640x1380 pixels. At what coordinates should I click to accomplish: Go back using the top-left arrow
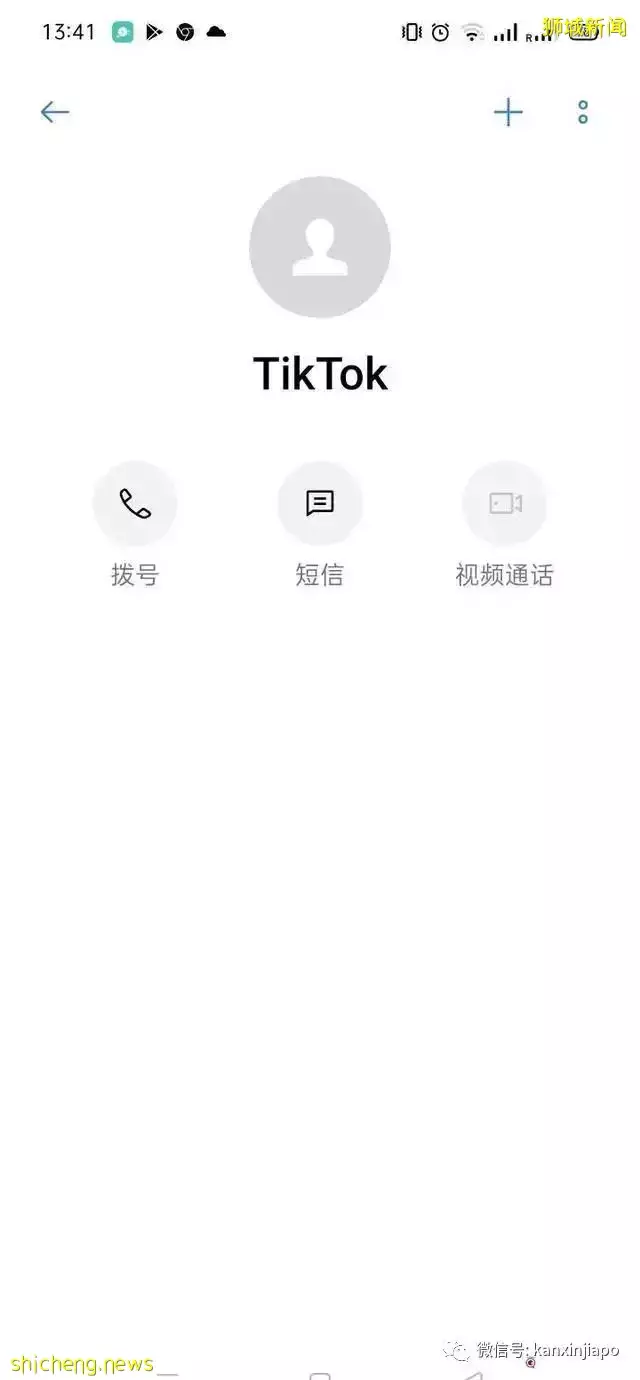tap(55, 112)
